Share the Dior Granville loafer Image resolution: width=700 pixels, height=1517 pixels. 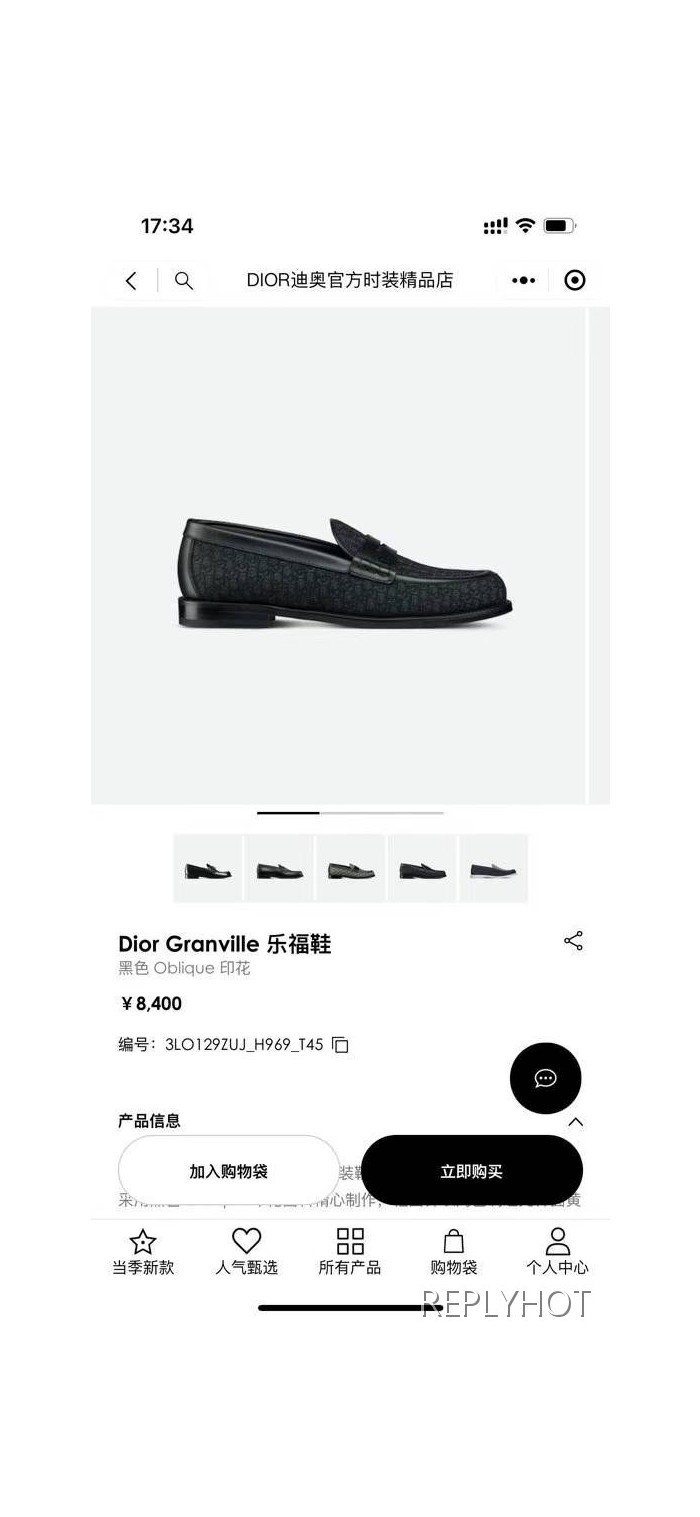[x=573, y=941]
